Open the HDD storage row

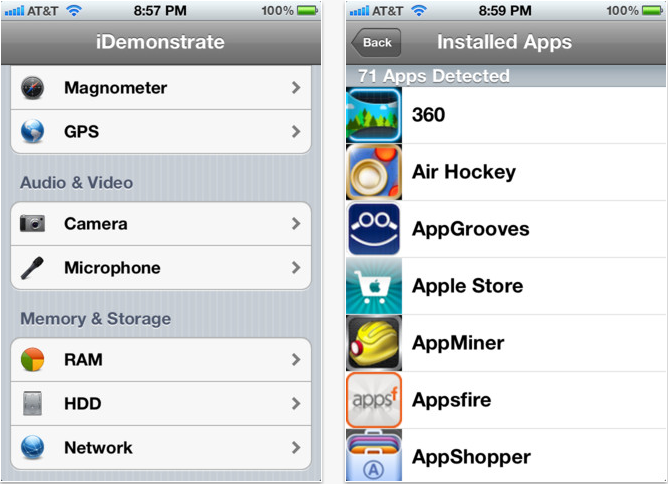(160, 404)
